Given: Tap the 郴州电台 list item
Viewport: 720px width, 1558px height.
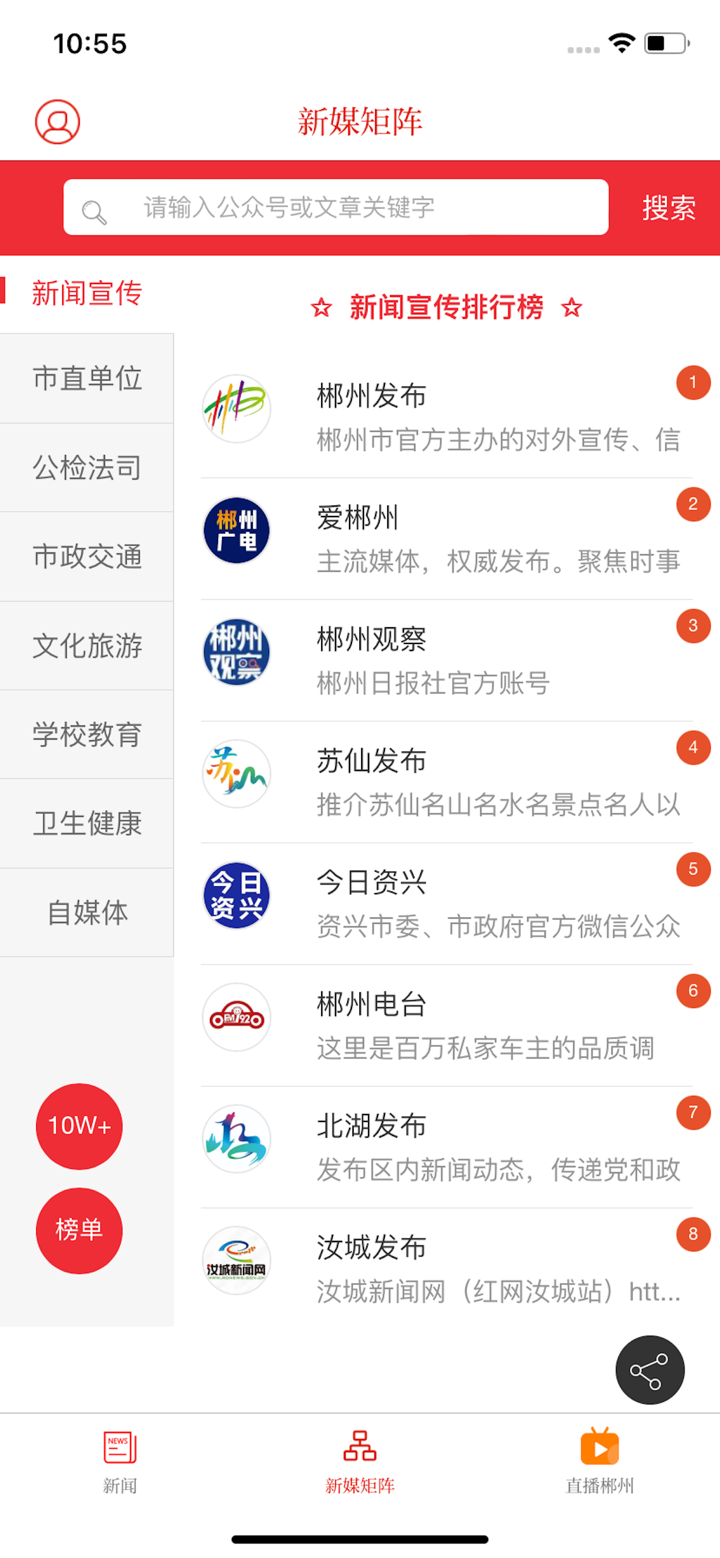Looking at the screenshot, I should pos(430,1017).
